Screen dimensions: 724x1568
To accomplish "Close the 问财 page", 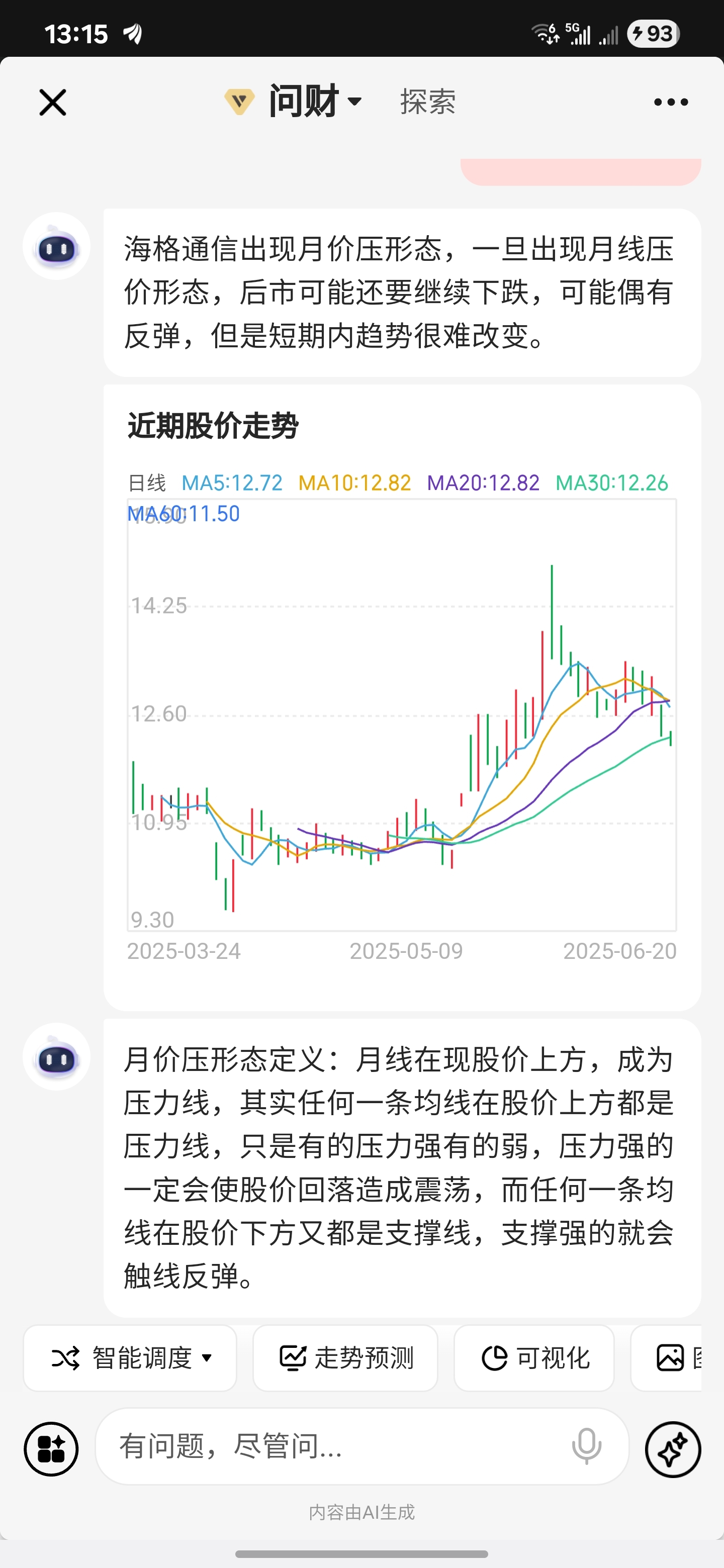I will point(53,102).
